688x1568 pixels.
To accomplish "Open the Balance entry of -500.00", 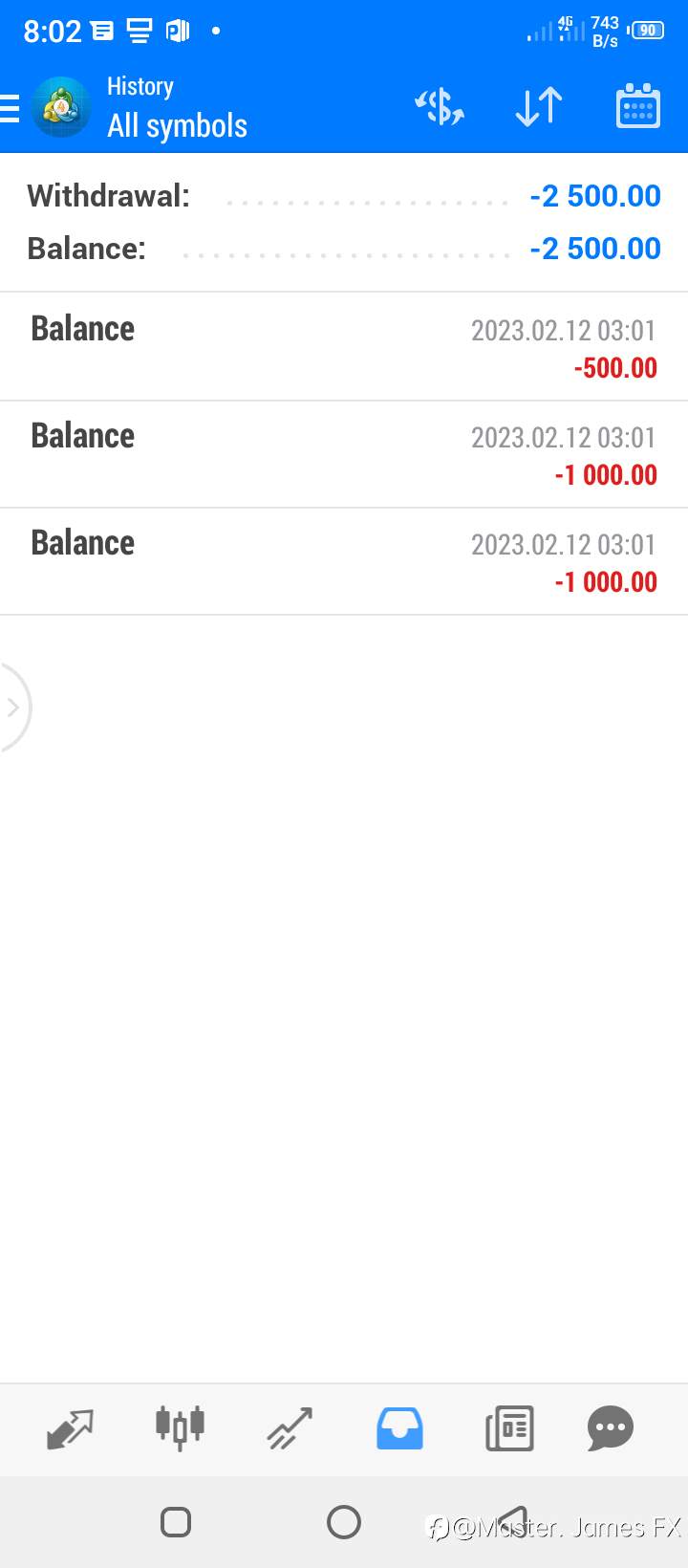I will [344, 347].
